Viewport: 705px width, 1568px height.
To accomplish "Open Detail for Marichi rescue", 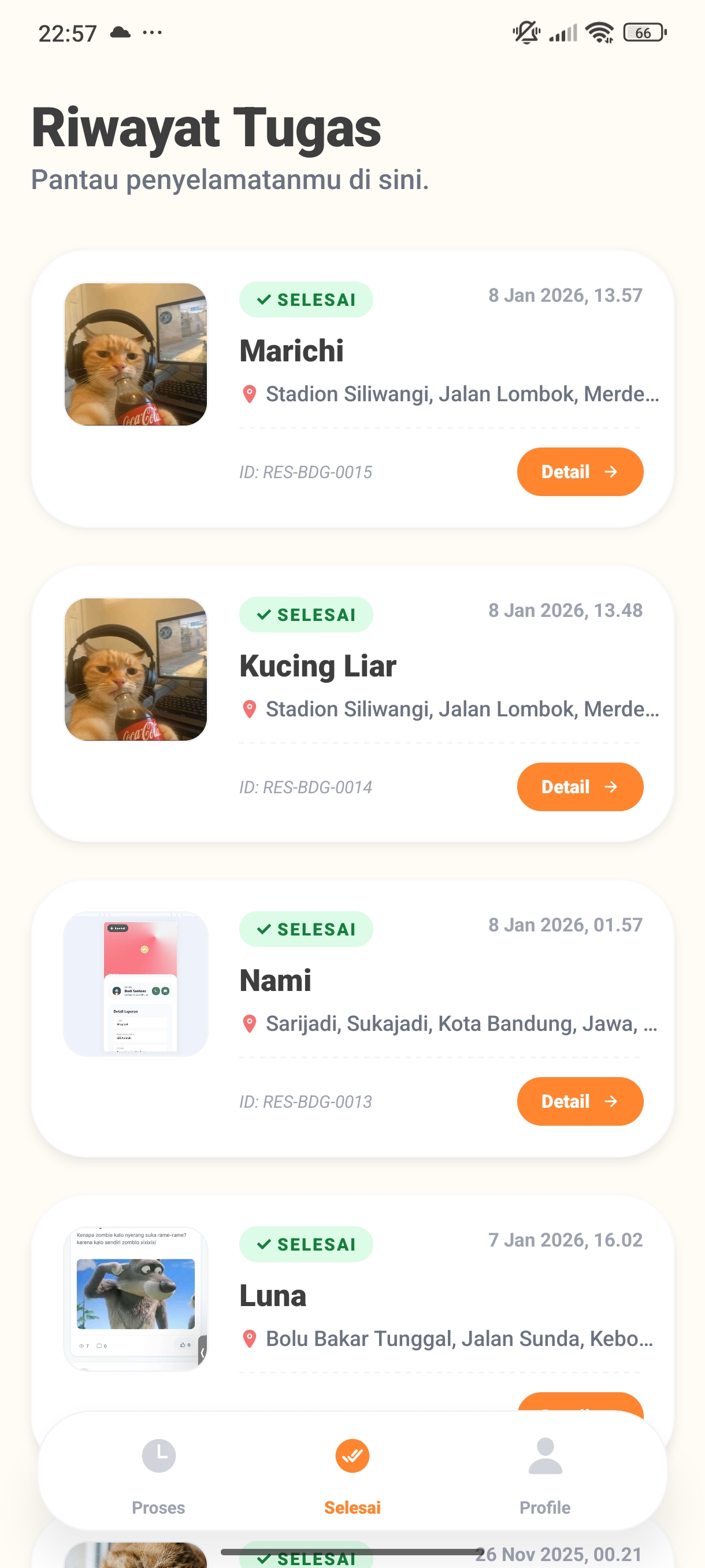I will coord(580,472).
